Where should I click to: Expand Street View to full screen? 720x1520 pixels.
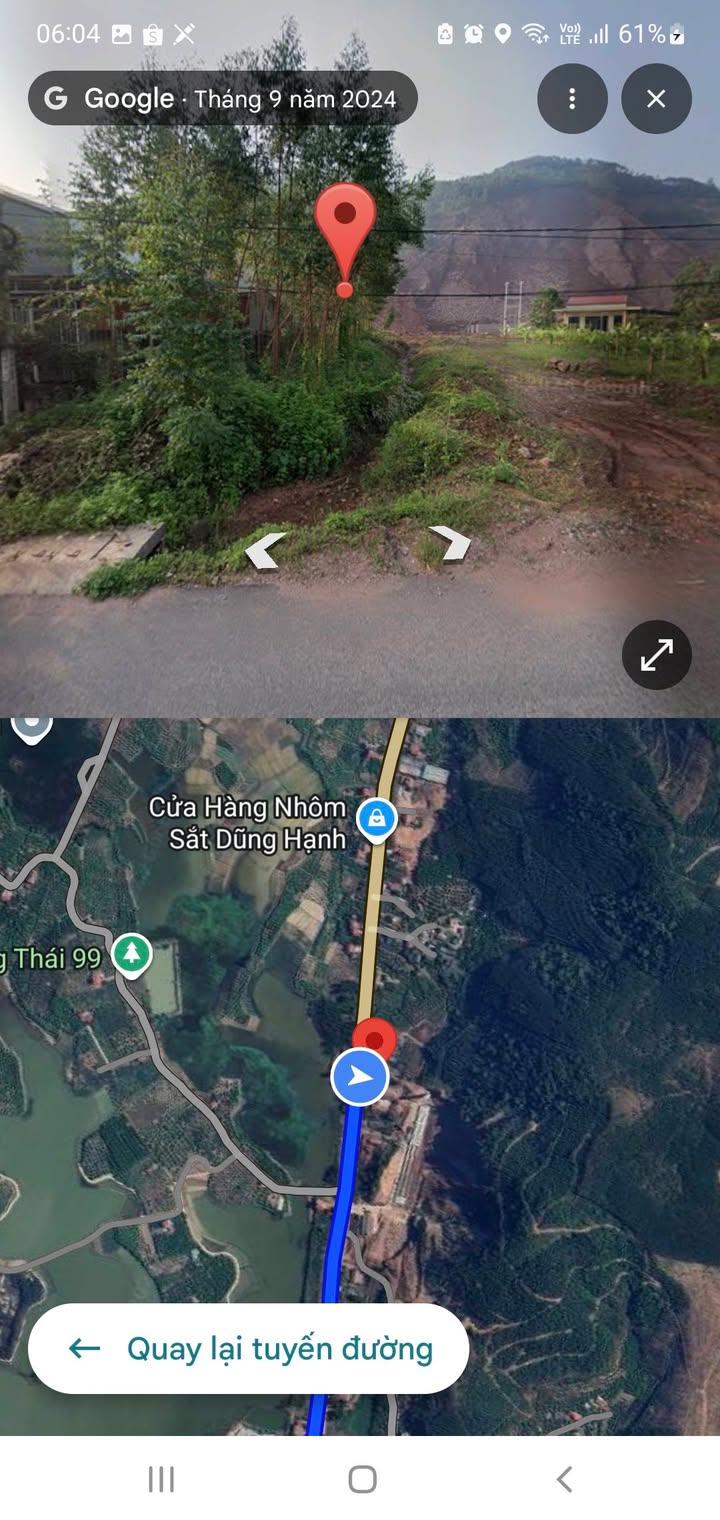pyautogui.click(x=656, y=655)
